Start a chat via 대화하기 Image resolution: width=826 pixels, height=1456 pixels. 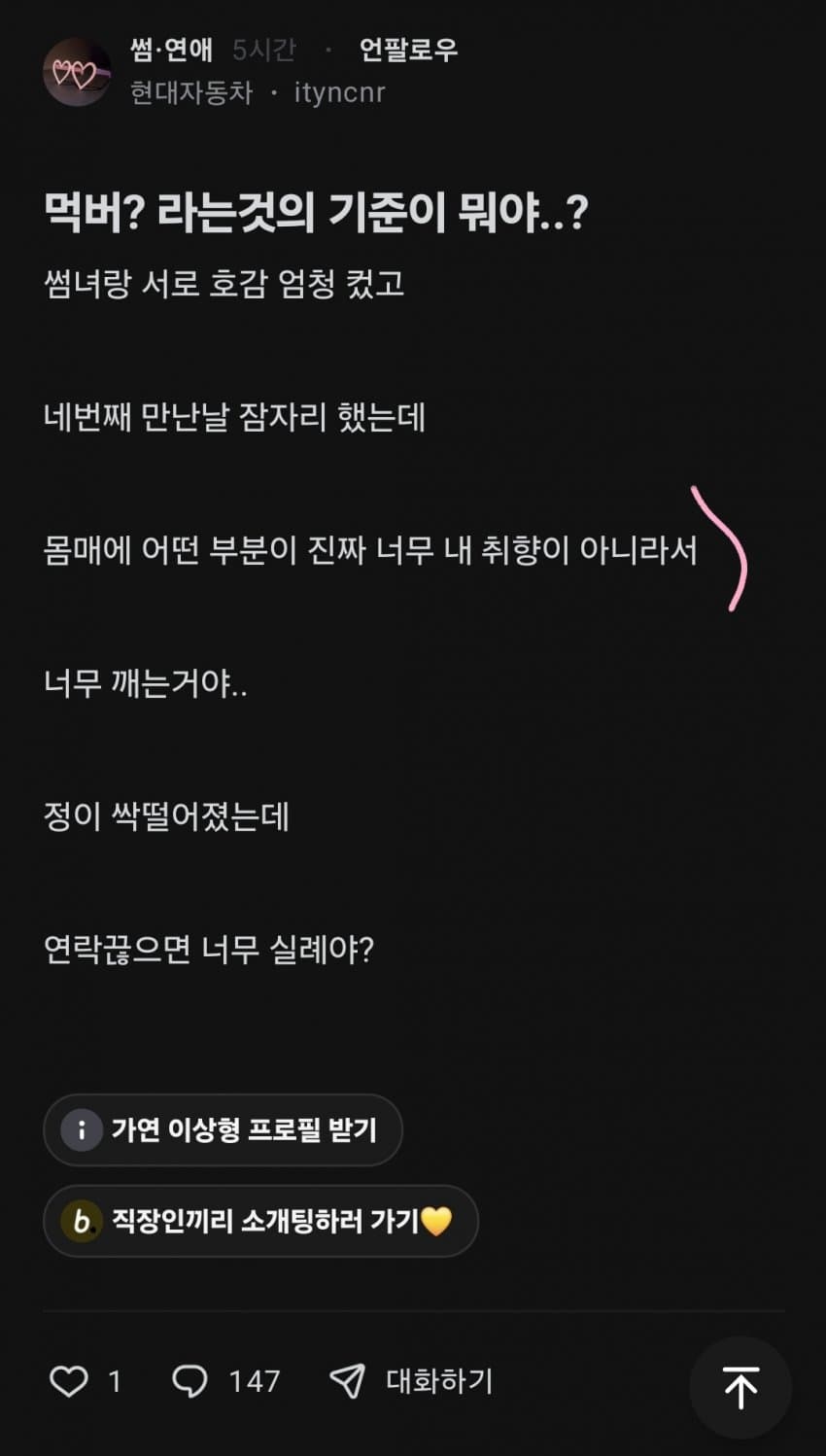412,1381
